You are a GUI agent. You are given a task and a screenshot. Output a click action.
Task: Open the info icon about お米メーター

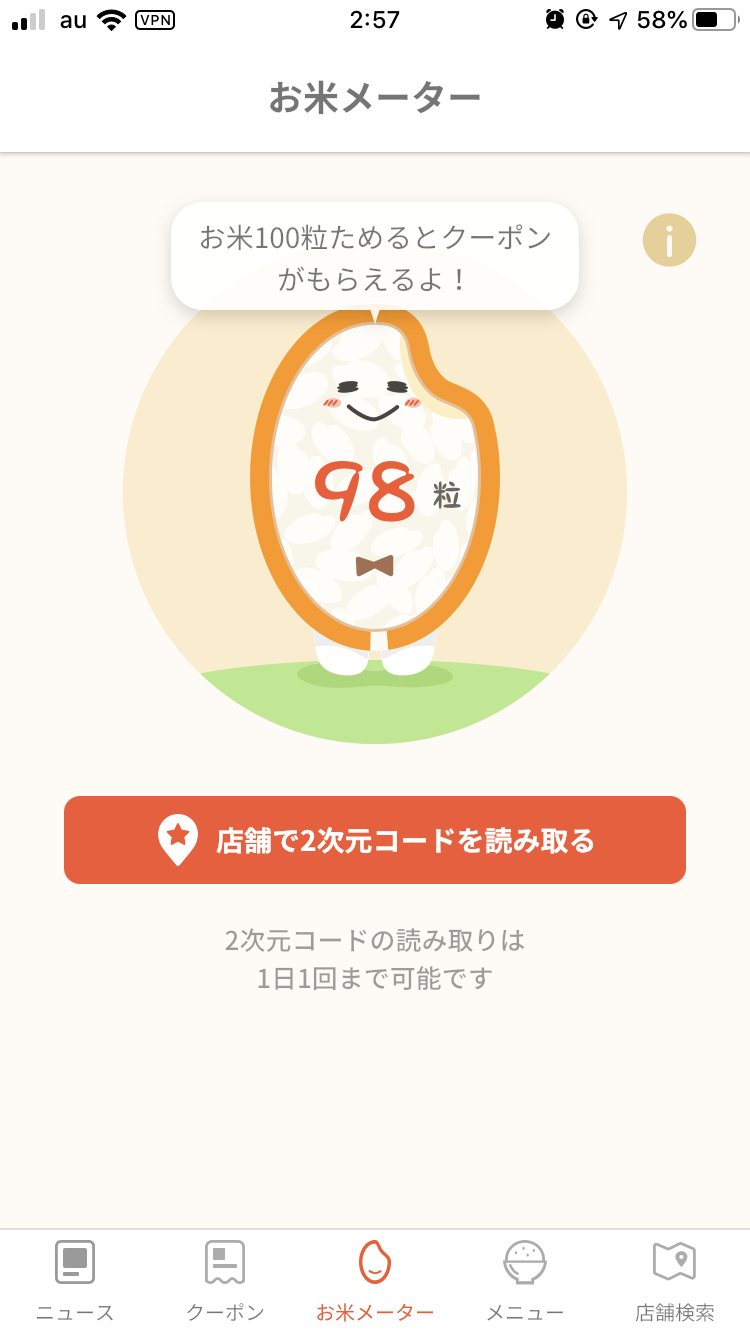pyautogui.click(x=669, y=240)
